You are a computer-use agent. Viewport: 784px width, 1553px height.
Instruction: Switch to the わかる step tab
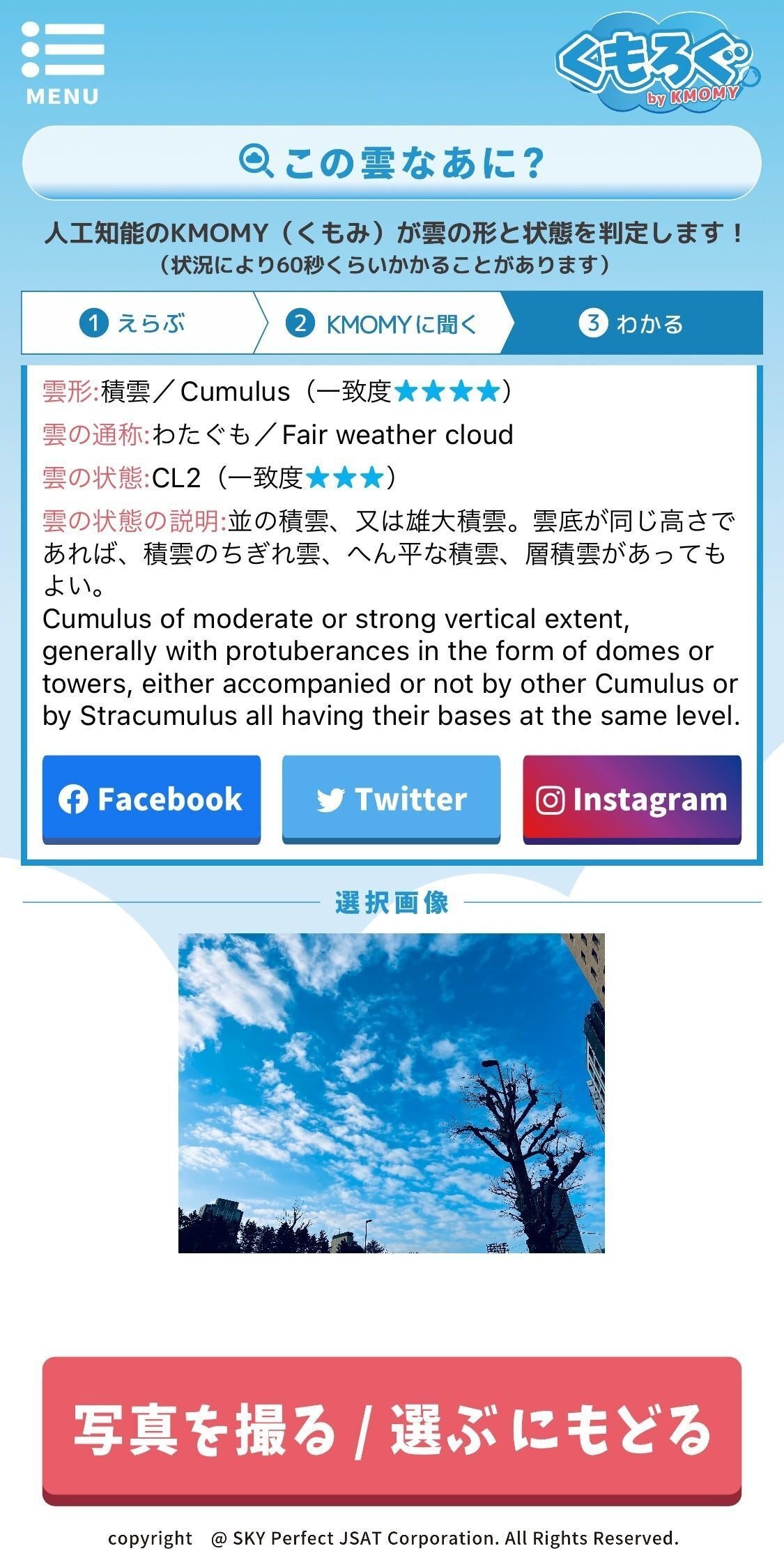634,322
